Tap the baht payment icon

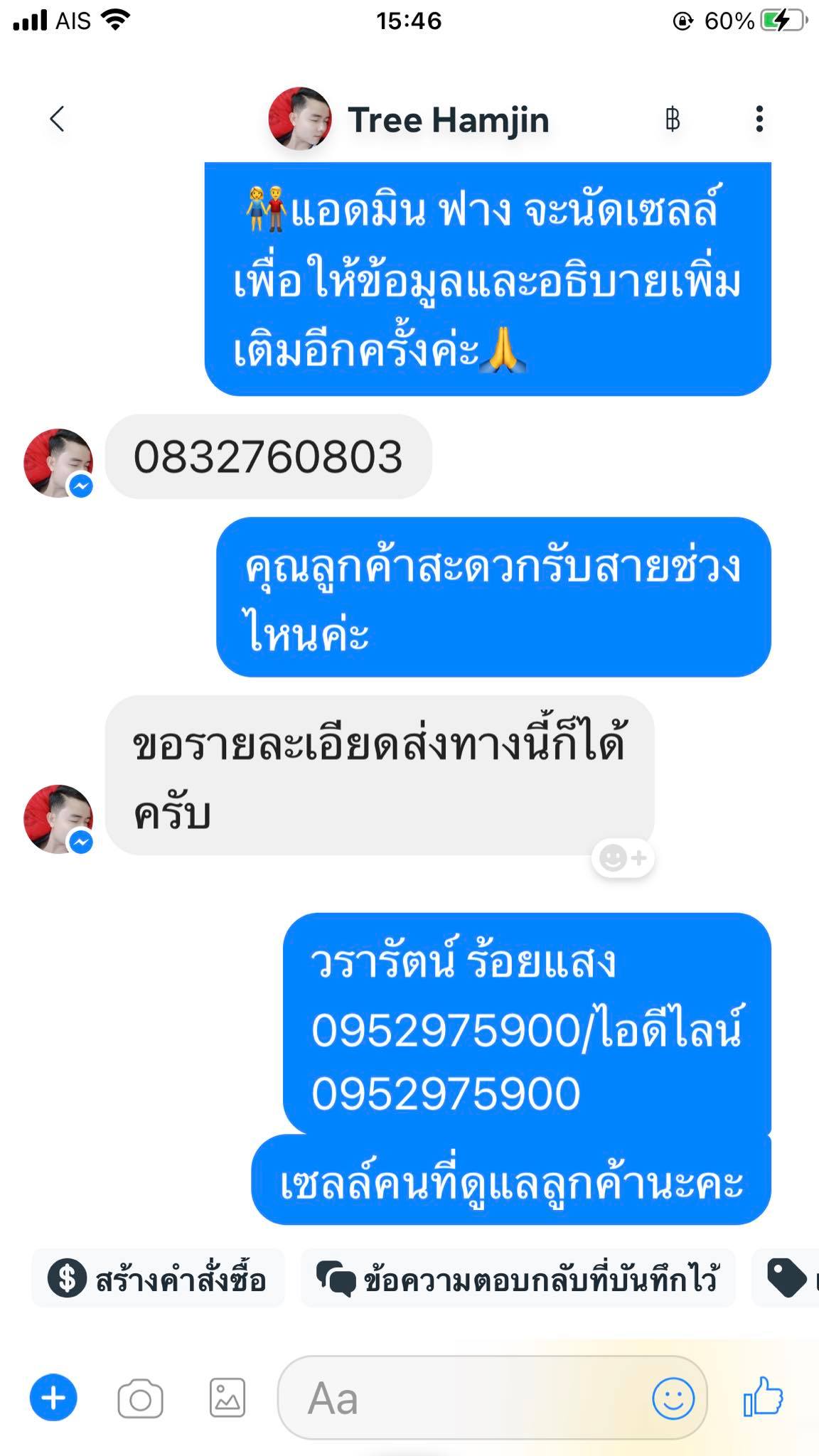(x=672, y=119)
